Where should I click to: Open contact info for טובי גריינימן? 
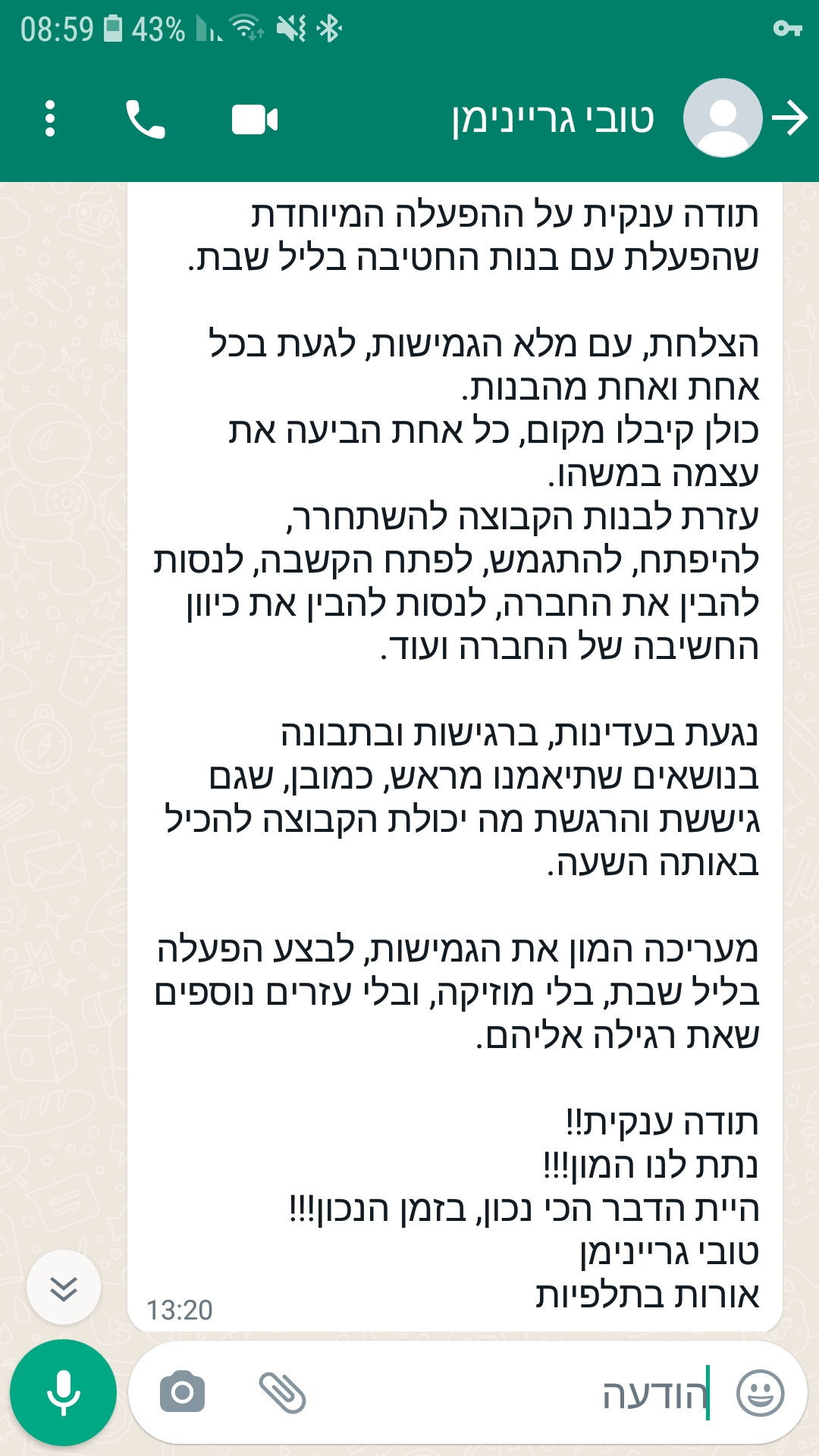pyautogui.click(x=553, y=119)
